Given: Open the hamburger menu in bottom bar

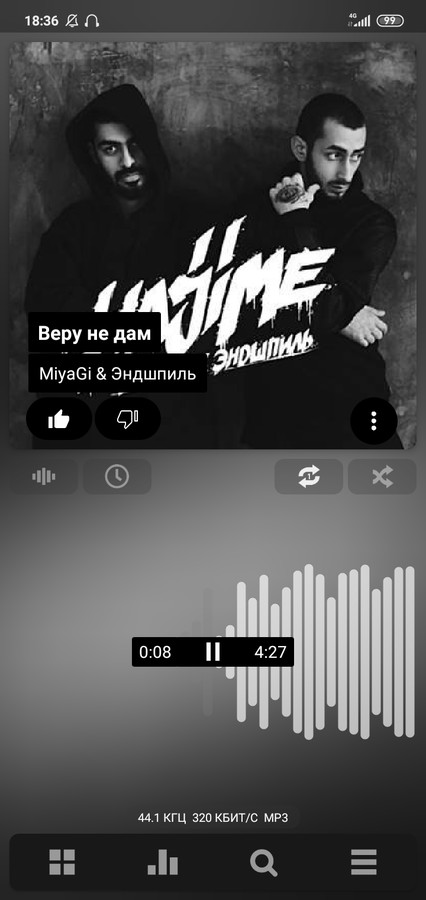Looking at the screenshot, I should [x=364, y=862].
